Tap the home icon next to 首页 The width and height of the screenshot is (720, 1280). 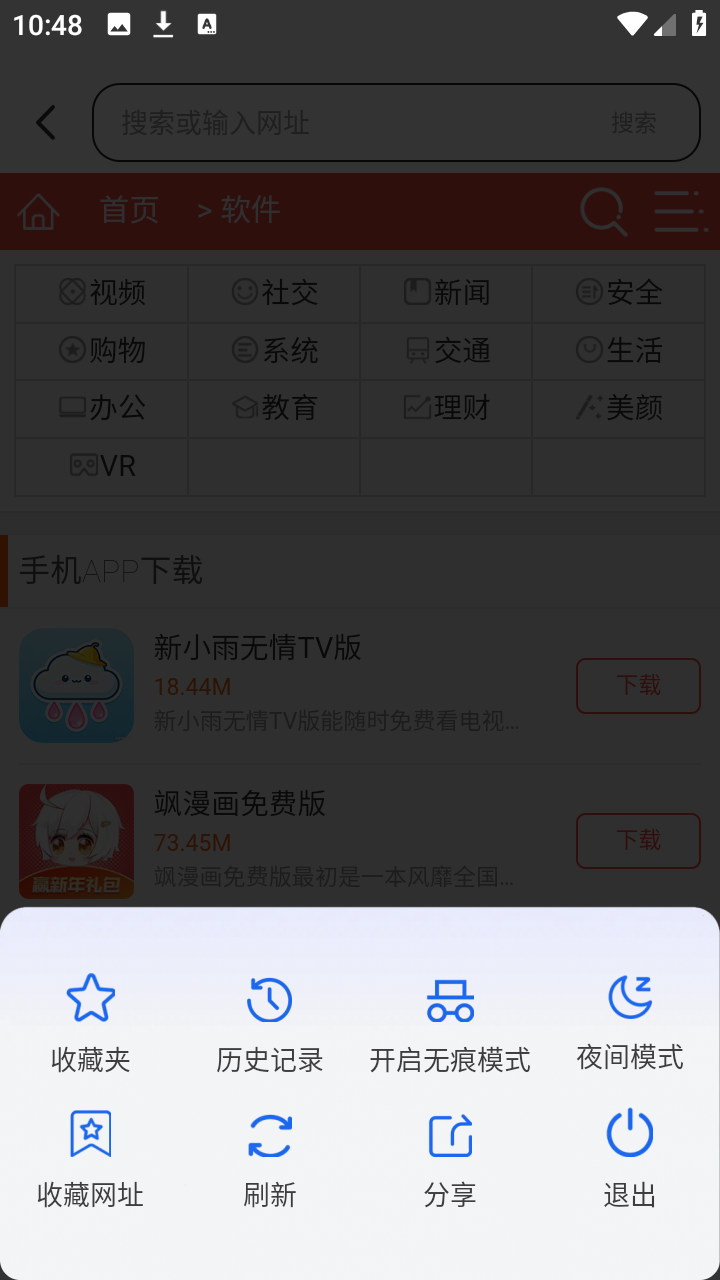click(37, 212)
